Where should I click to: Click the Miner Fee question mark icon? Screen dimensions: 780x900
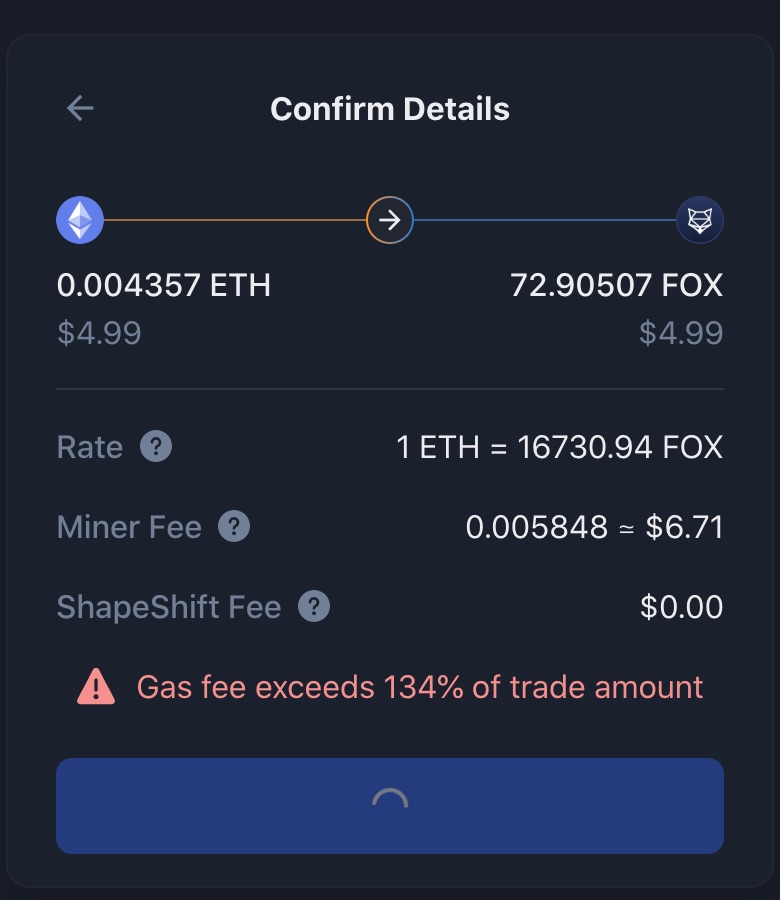(x=236, y=528)
